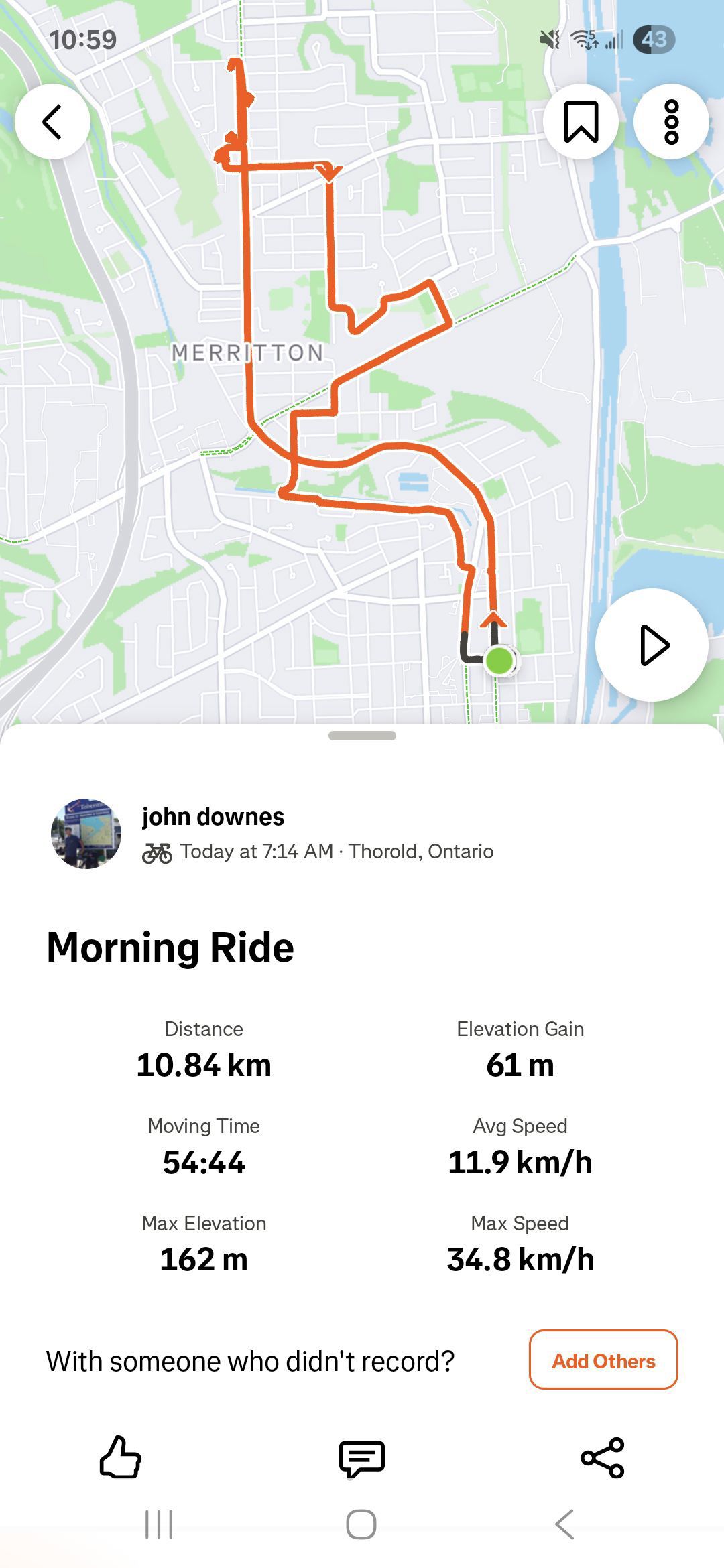Screen dimensions: 724x1568
Task: Open john downes' name link
Action: [x=213, y=816]
